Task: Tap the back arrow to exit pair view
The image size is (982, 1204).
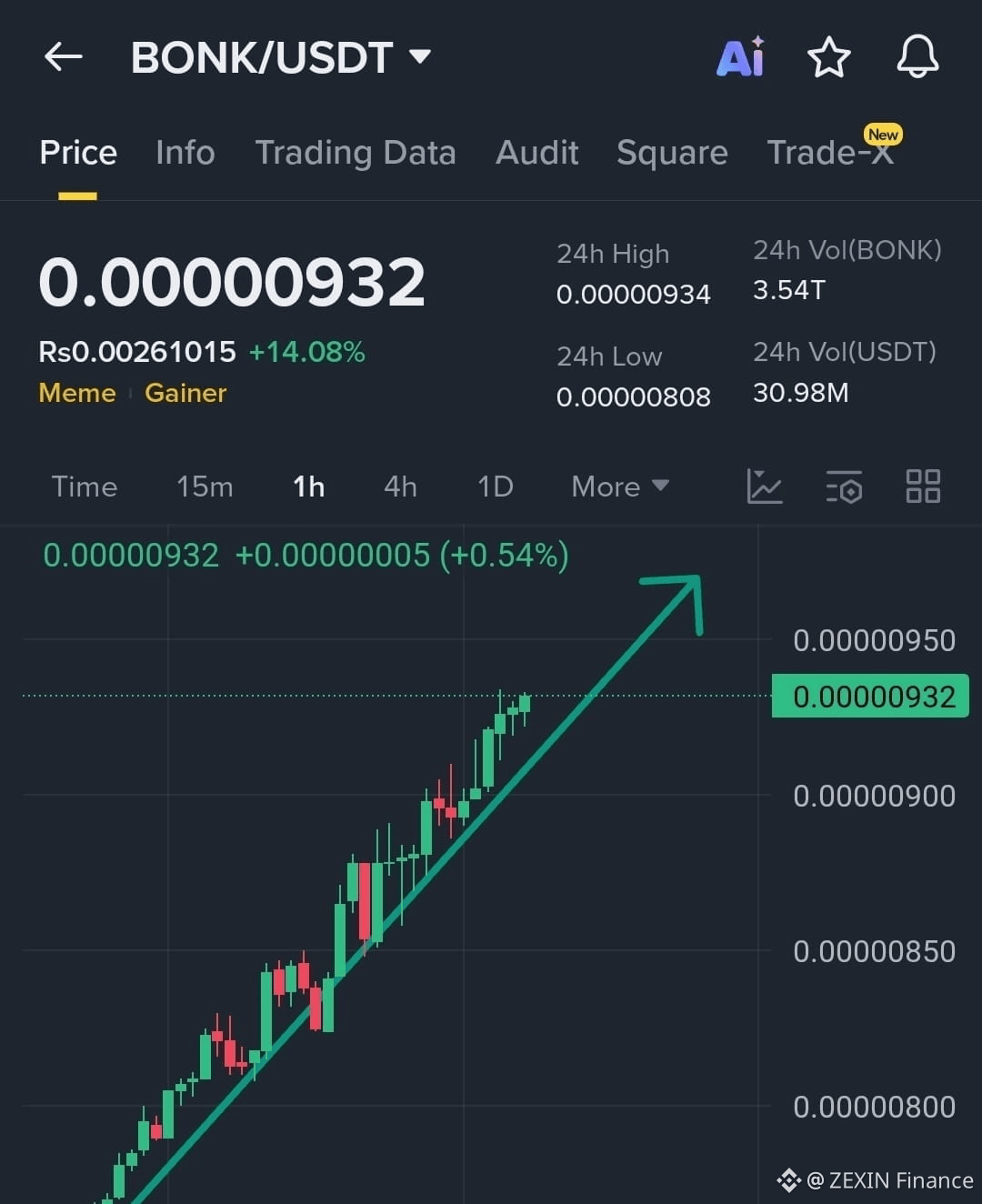Action: click(62, 56)
